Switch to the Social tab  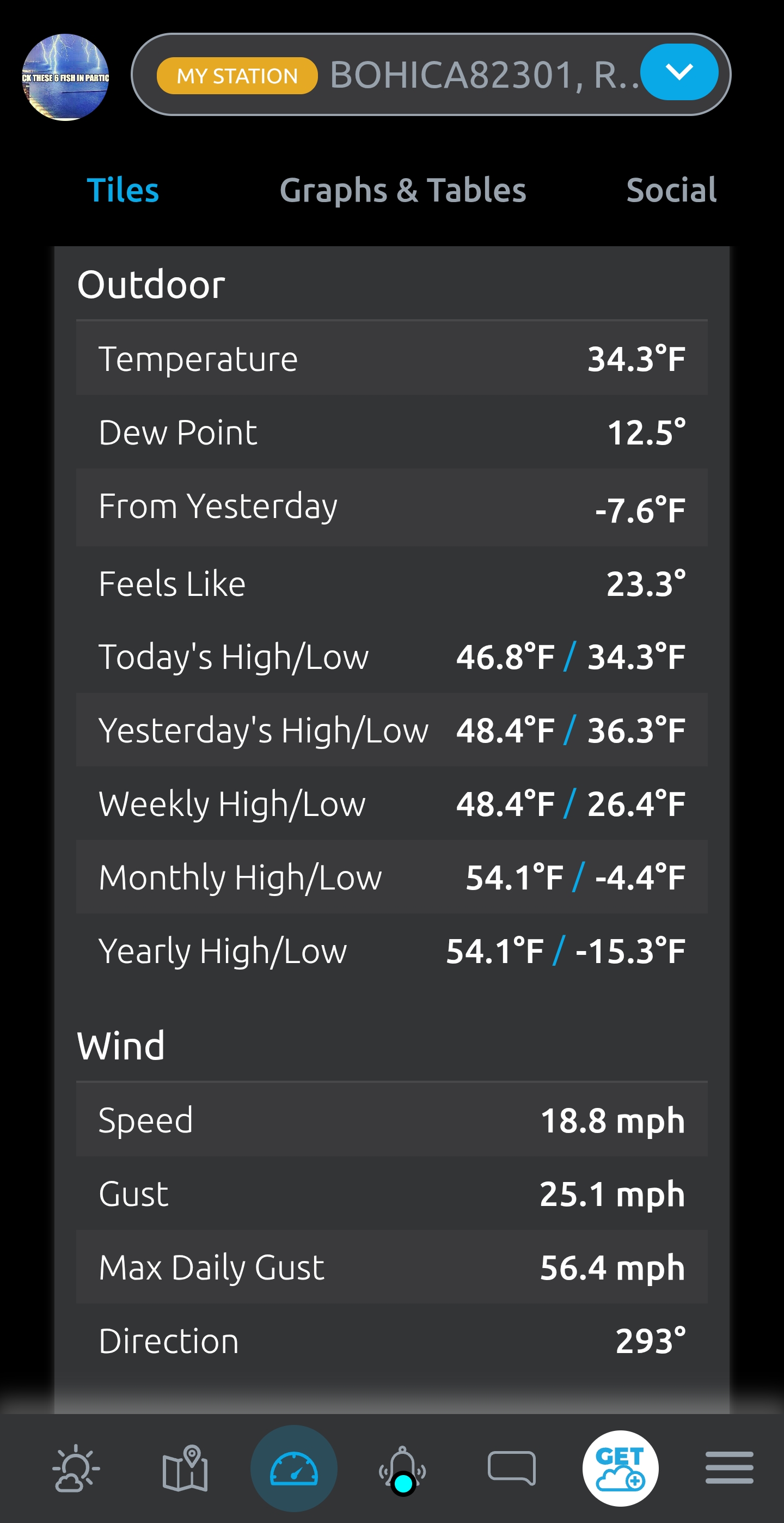coord(671,191)
